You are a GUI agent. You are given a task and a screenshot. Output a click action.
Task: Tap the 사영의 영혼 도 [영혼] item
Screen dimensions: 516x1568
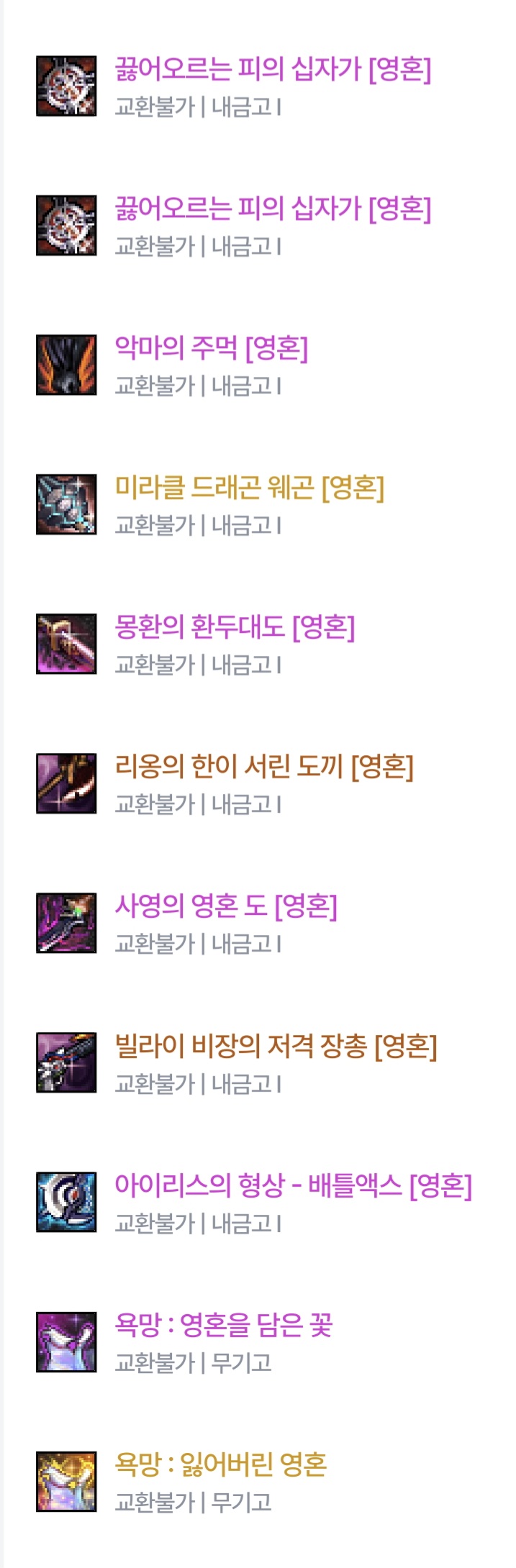click(225, 908)
